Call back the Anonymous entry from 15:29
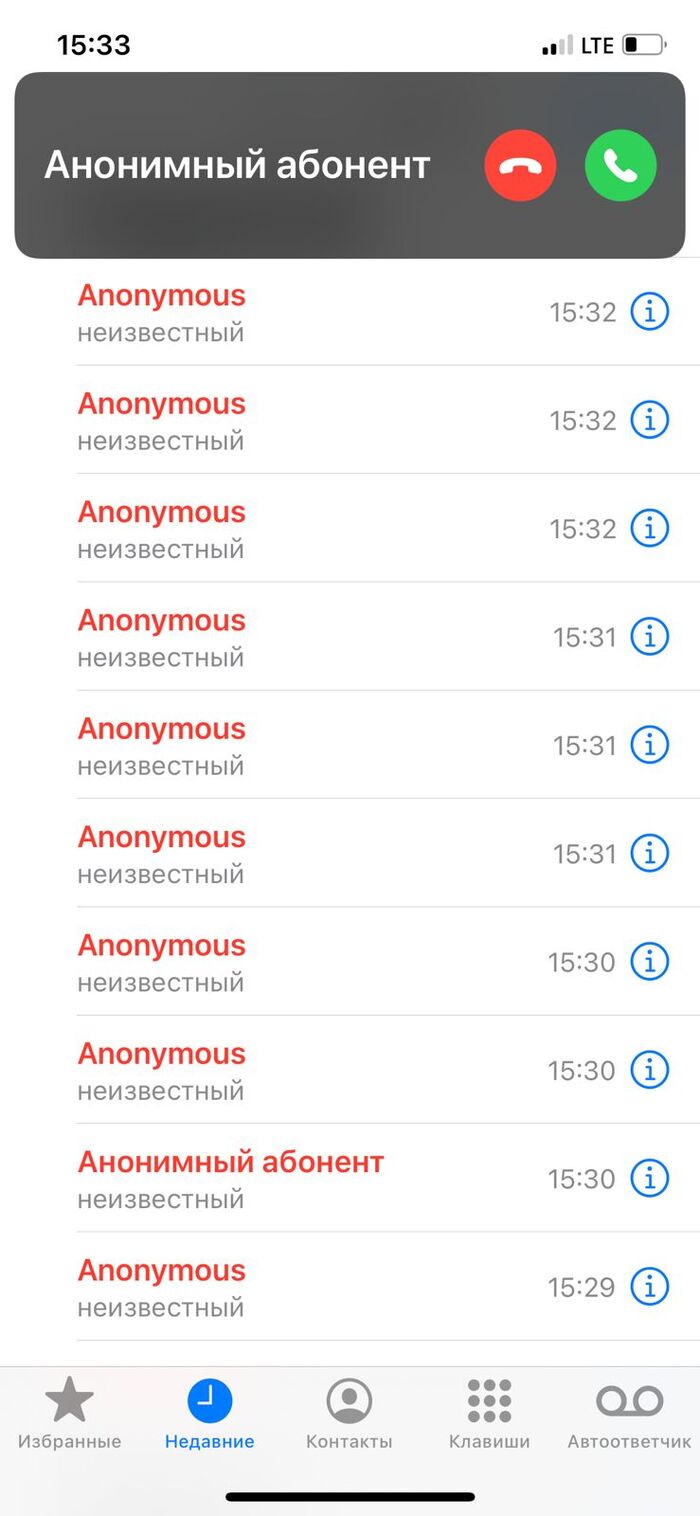The width and height of the screenshot is (700, 1516). pos(162,1286)
